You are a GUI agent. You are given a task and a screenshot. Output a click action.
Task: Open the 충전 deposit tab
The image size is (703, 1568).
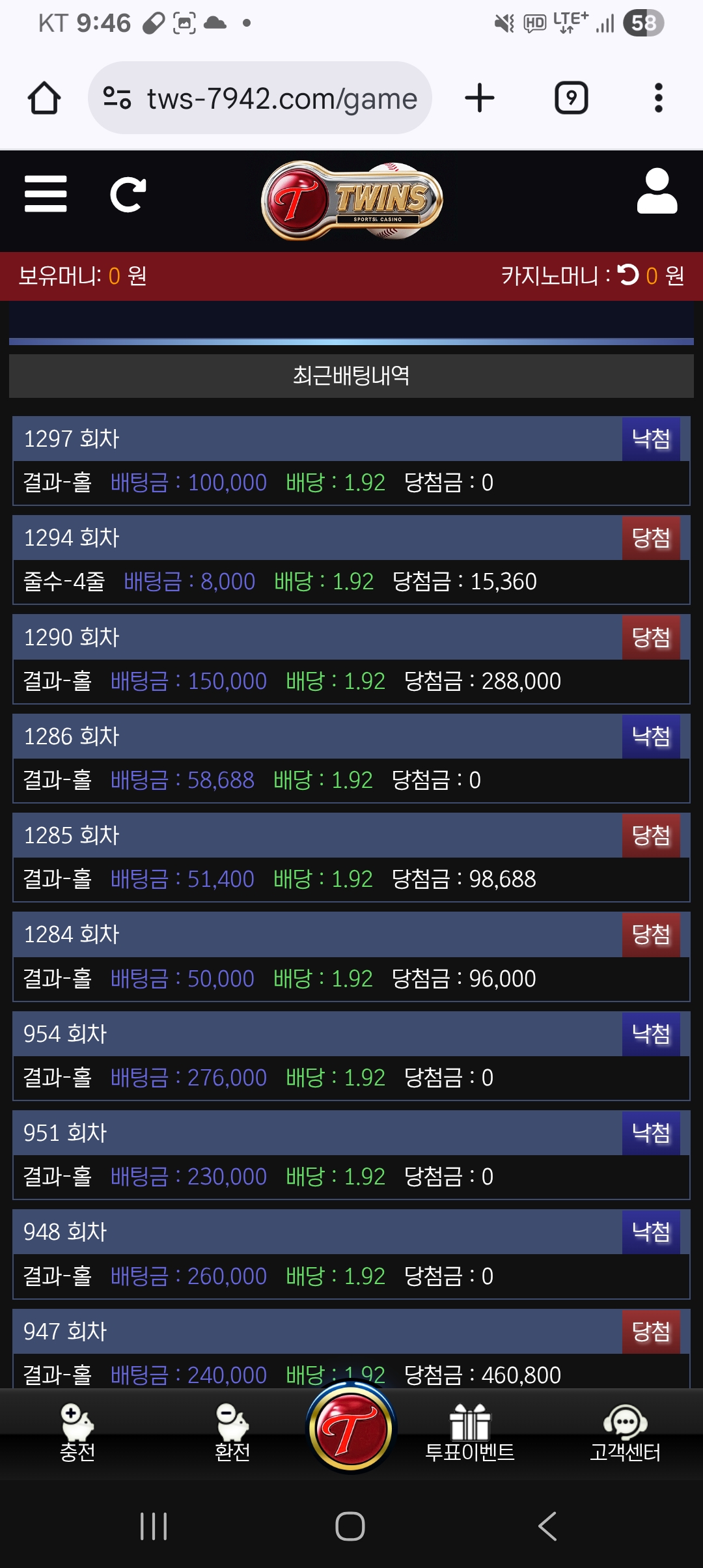[77, 1433]
